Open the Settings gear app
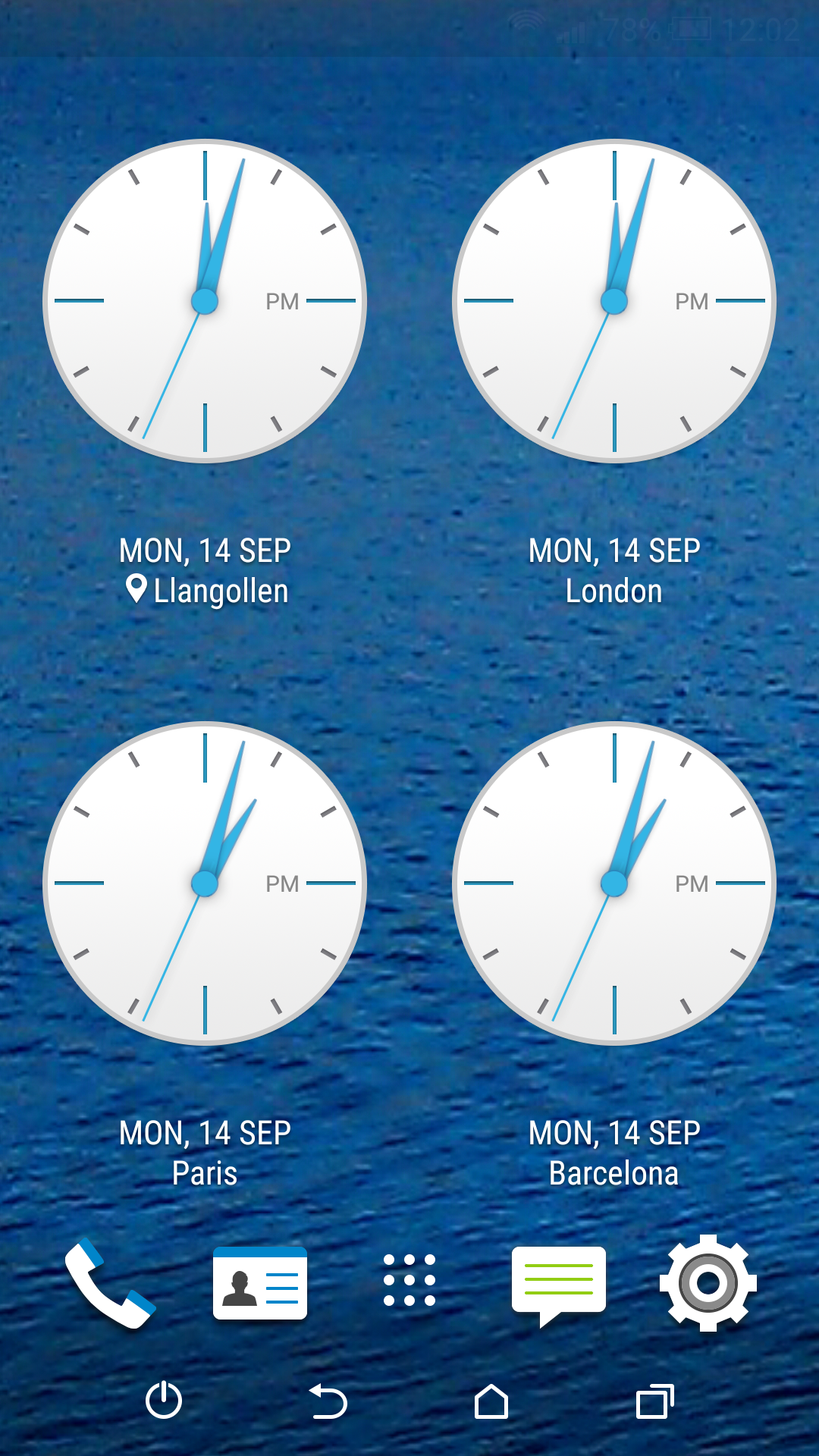This screenshot has width=819, height=1456. pyautogui.click(x=708, y=1283)
